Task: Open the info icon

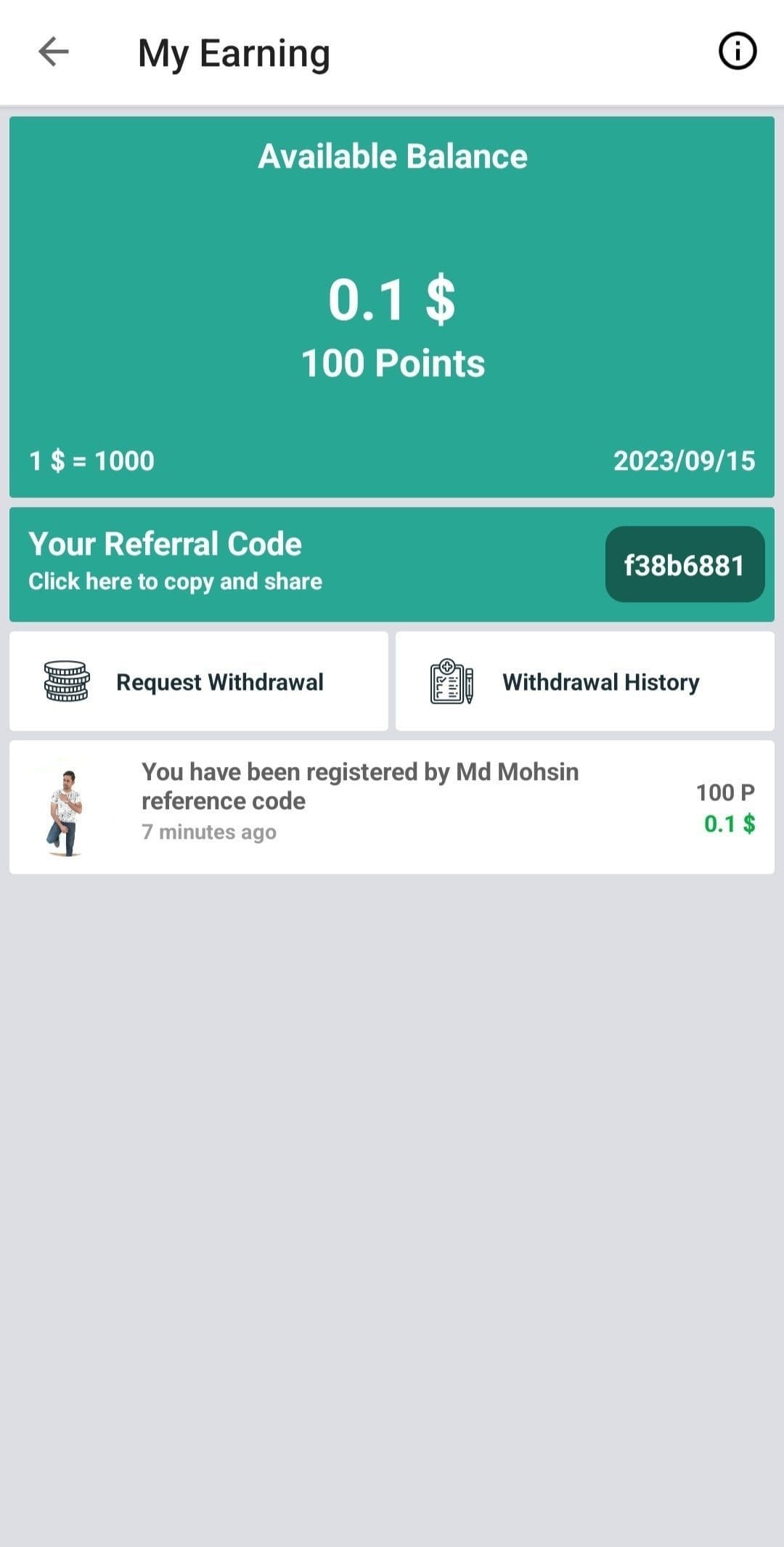Action: coord(737,52)
